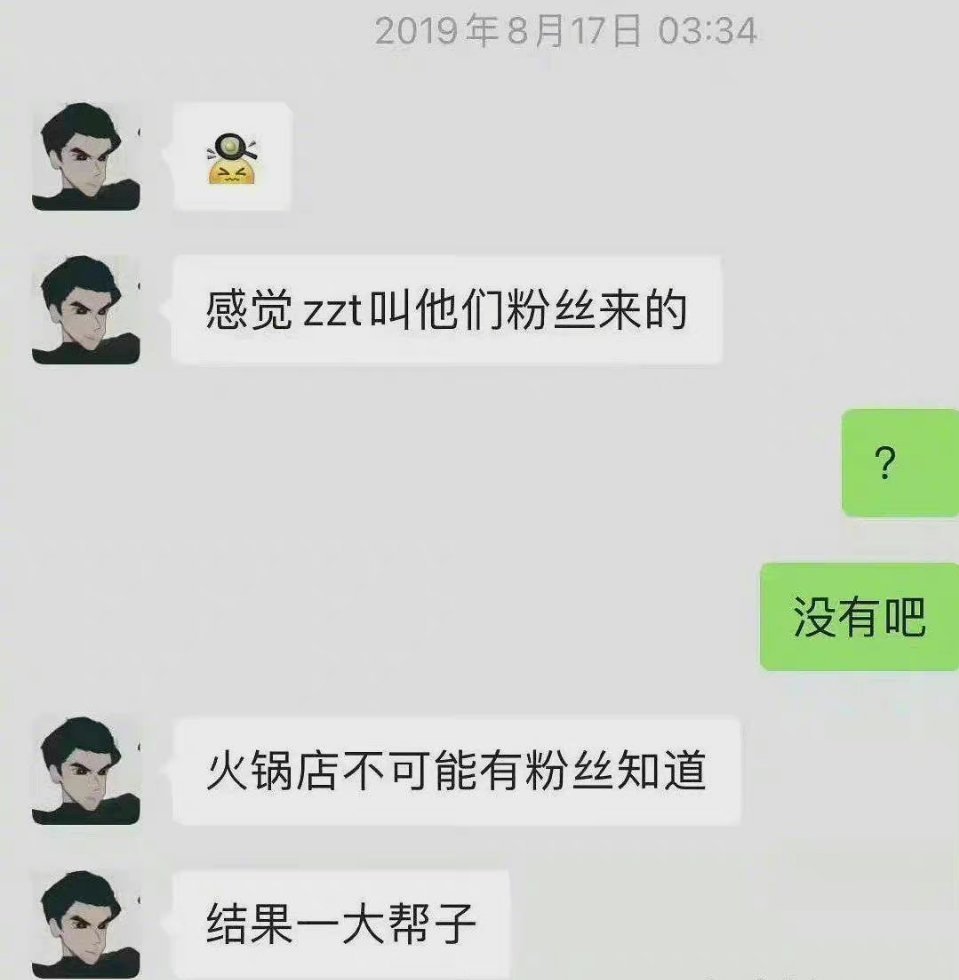
Task: View contact via the avatar beside "结果一大帮子"
Action: coord(85,924)
